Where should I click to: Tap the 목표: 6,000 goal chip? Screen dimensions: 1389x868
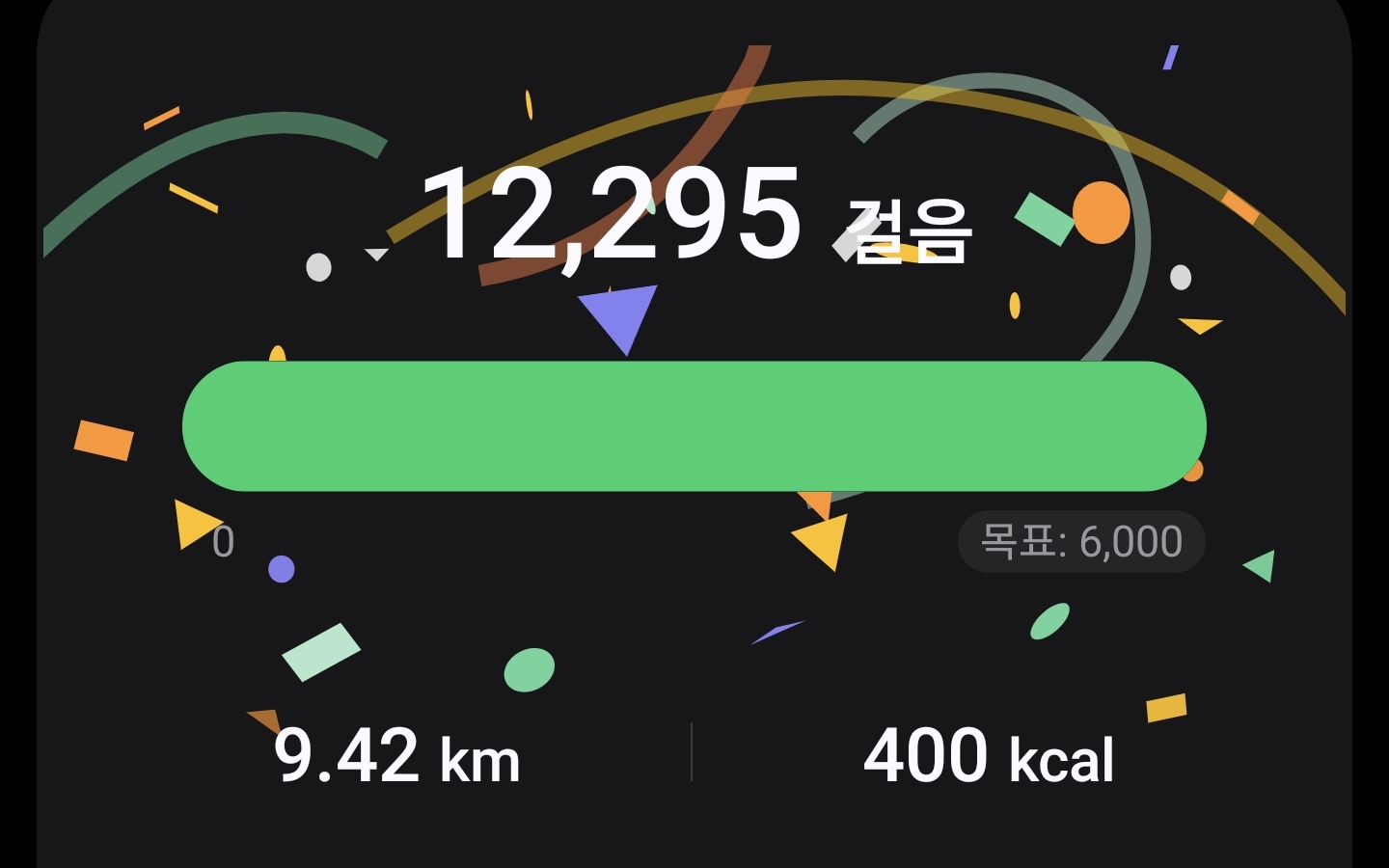pos(1081,542)
